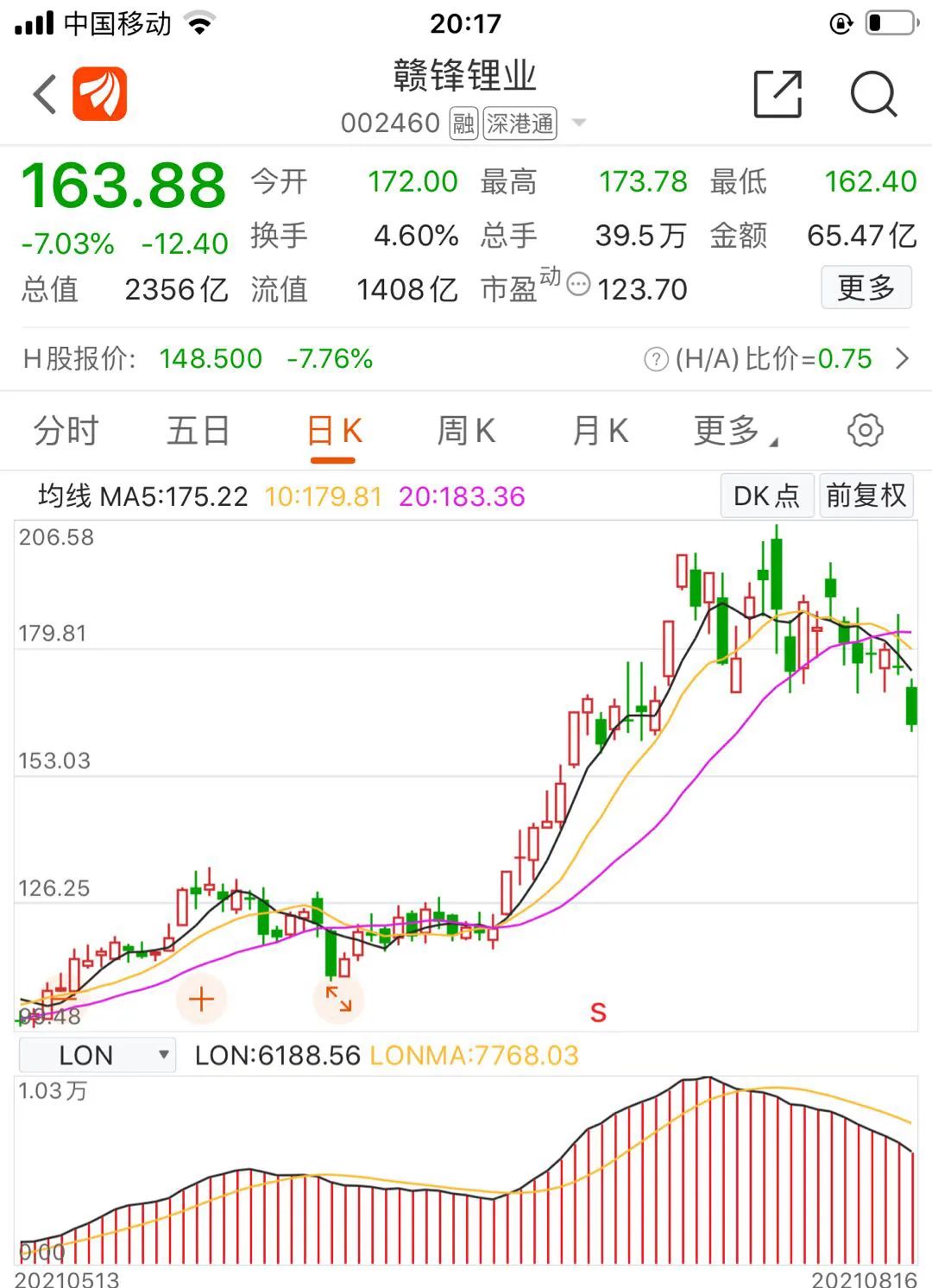Tap the question mark beside H/A ratio

654,359
